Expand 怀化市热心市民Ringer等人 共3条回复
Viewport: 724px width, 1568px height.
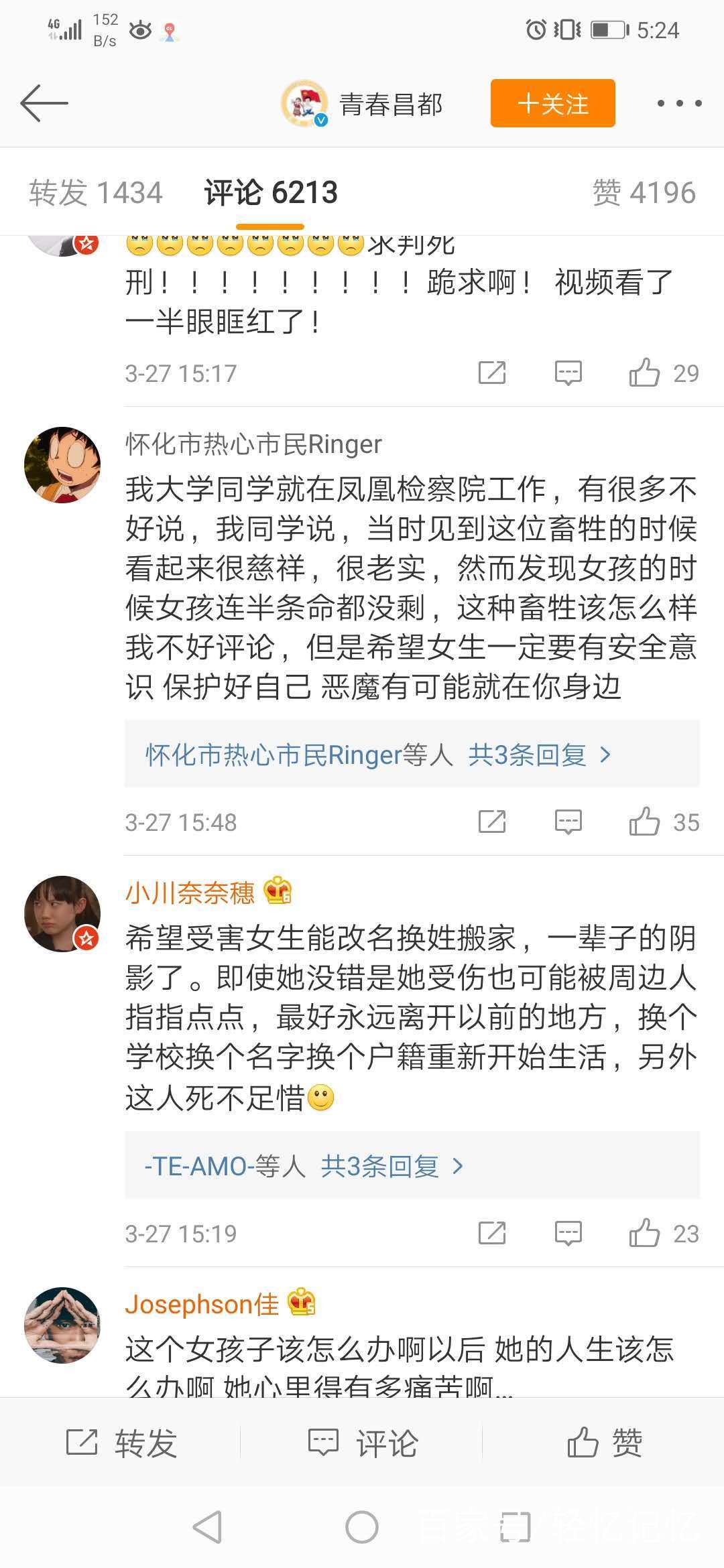[379, 755]
